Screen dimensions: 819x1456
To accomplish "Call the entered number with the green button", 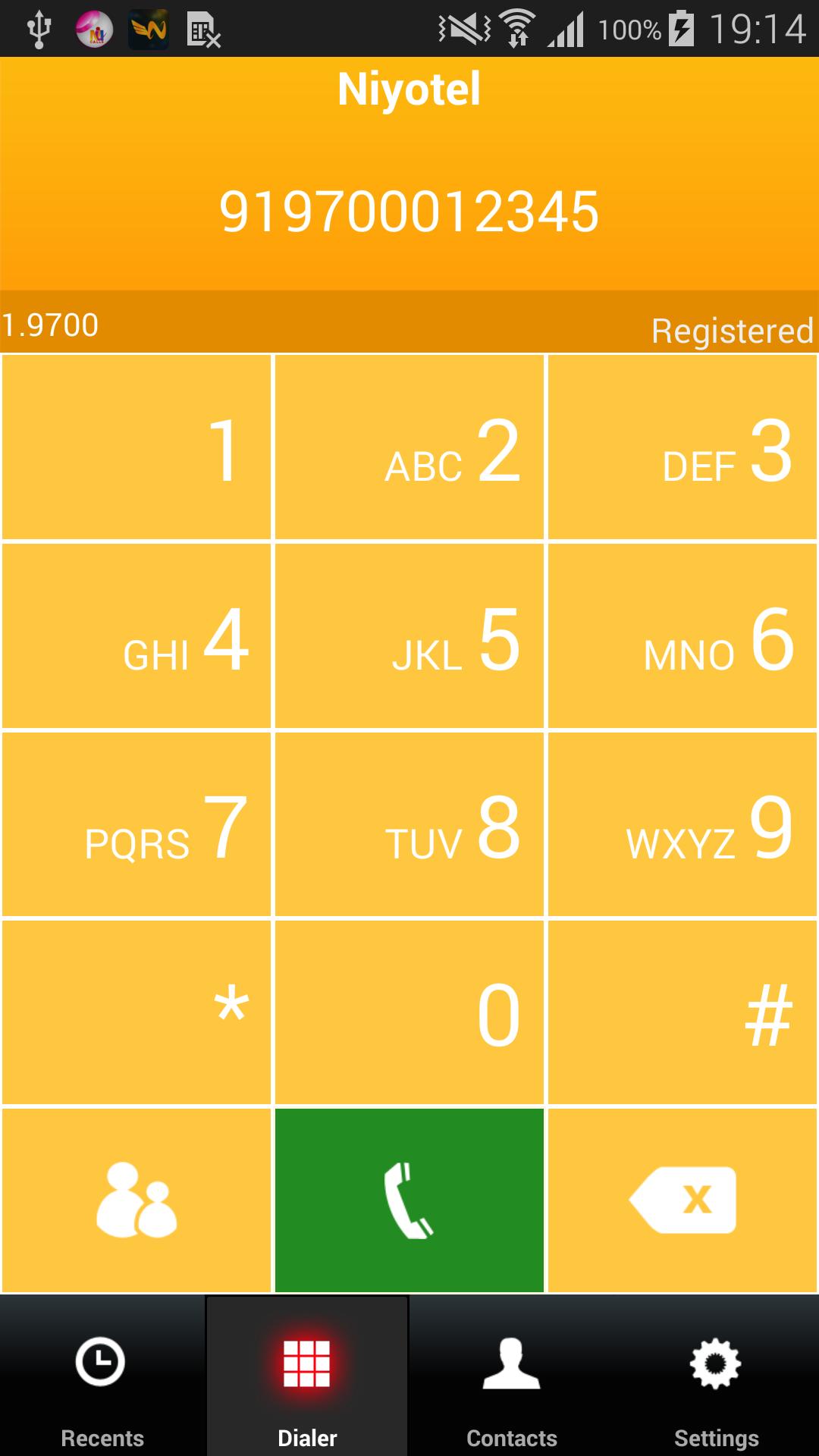I will 409,1200.
